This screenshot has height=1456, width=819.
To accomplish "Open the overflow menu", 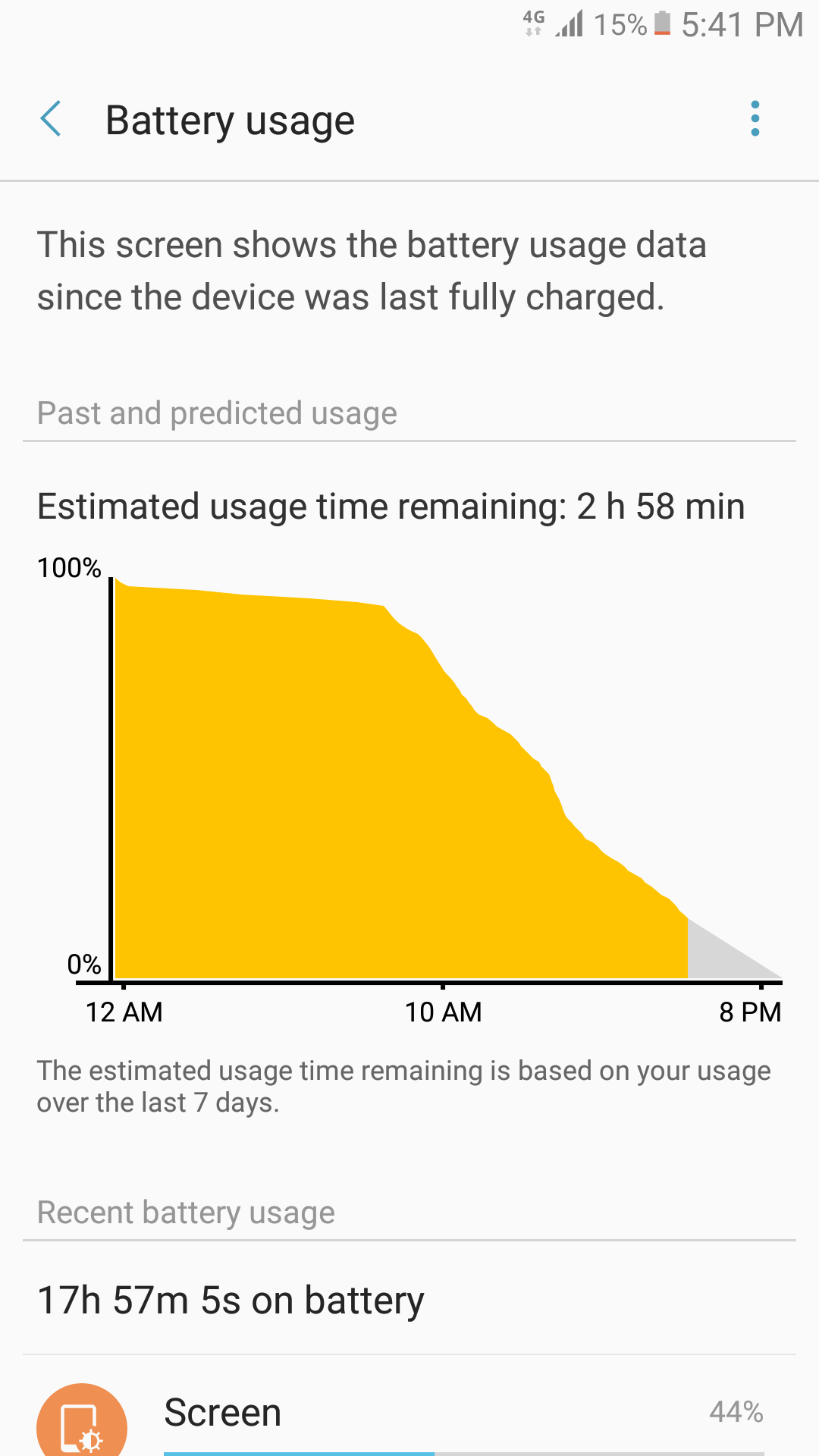I will (755, 119).
